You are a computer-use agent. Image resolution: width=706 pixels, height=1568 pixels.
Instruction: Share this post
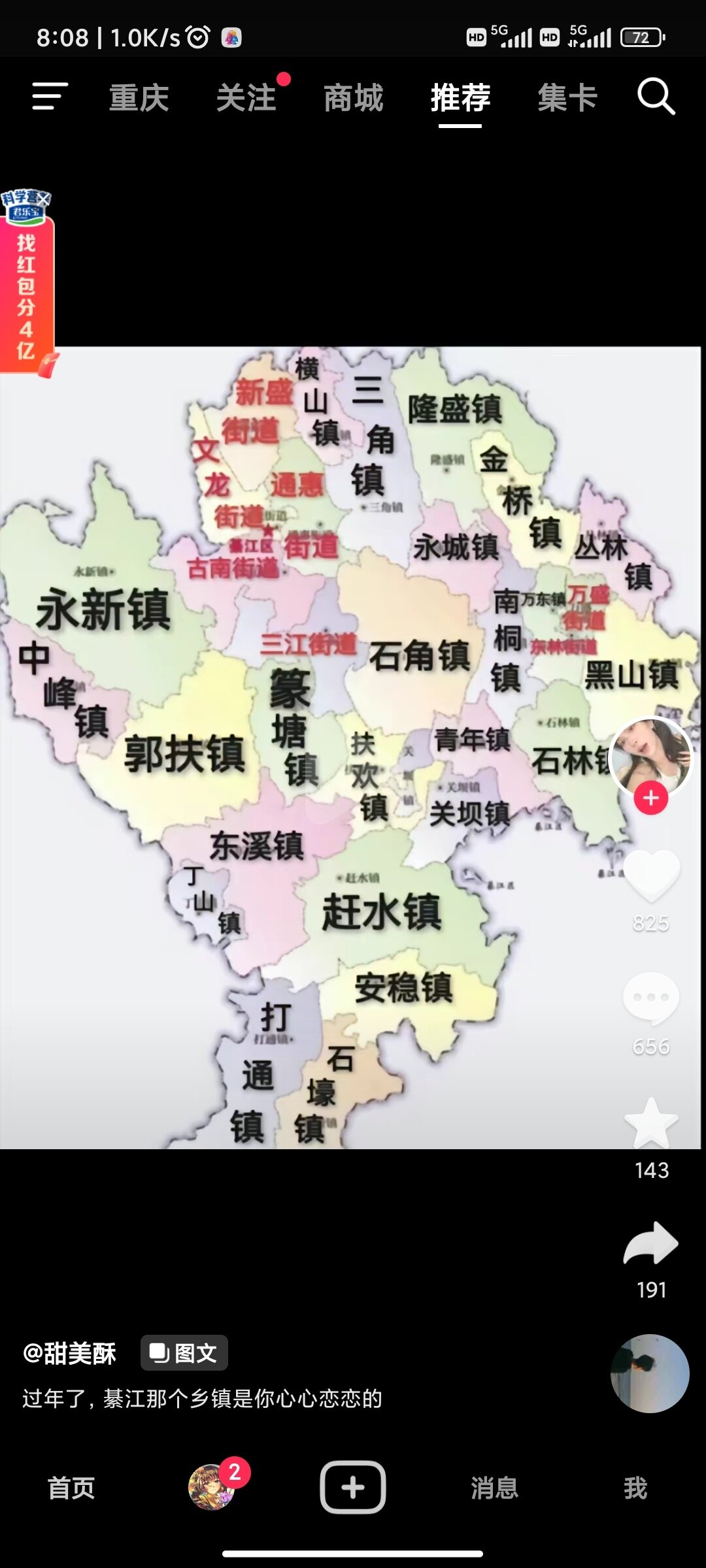[651, 1243]
